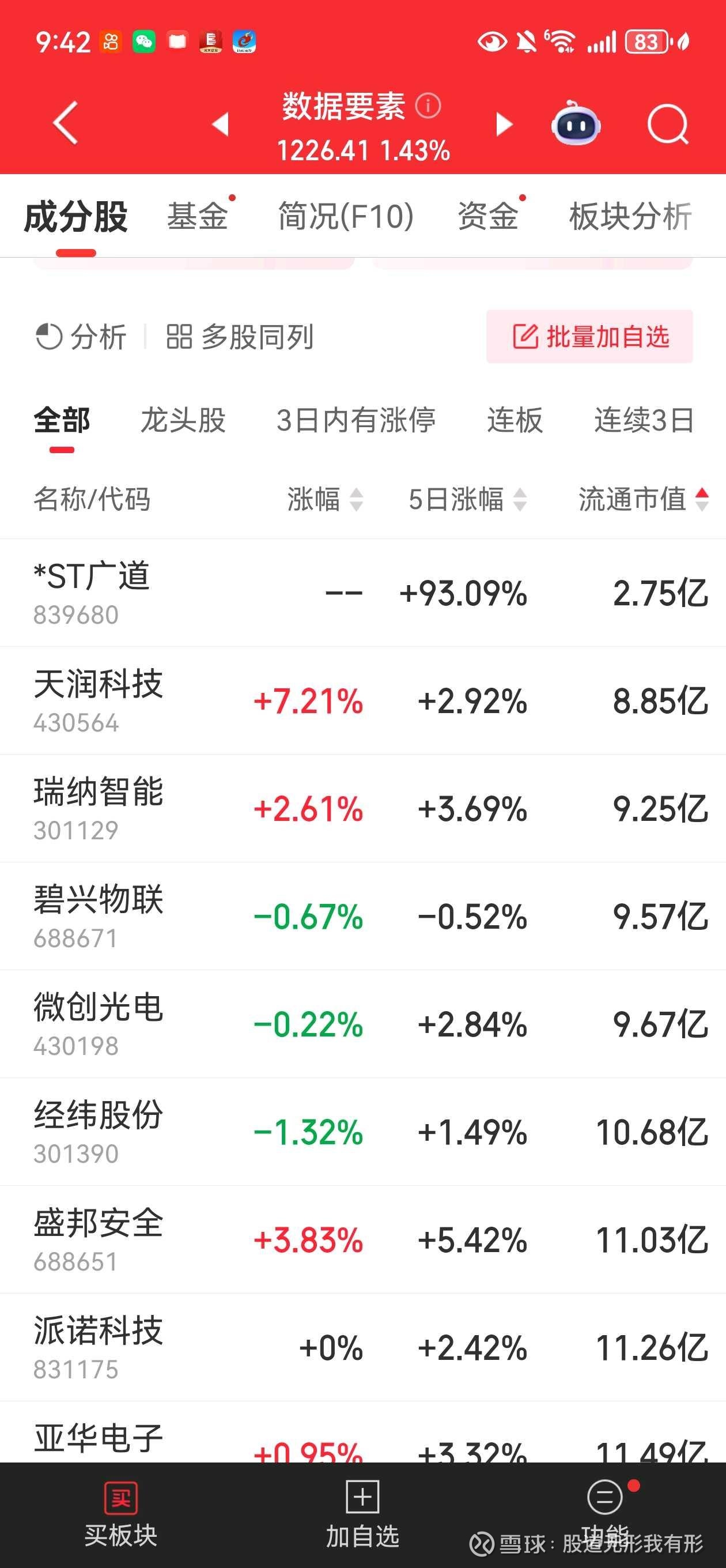This screenshot has height=1568, width=726.
Task: Open the 简况(F10) tab
Action: (x=346, y=216)
